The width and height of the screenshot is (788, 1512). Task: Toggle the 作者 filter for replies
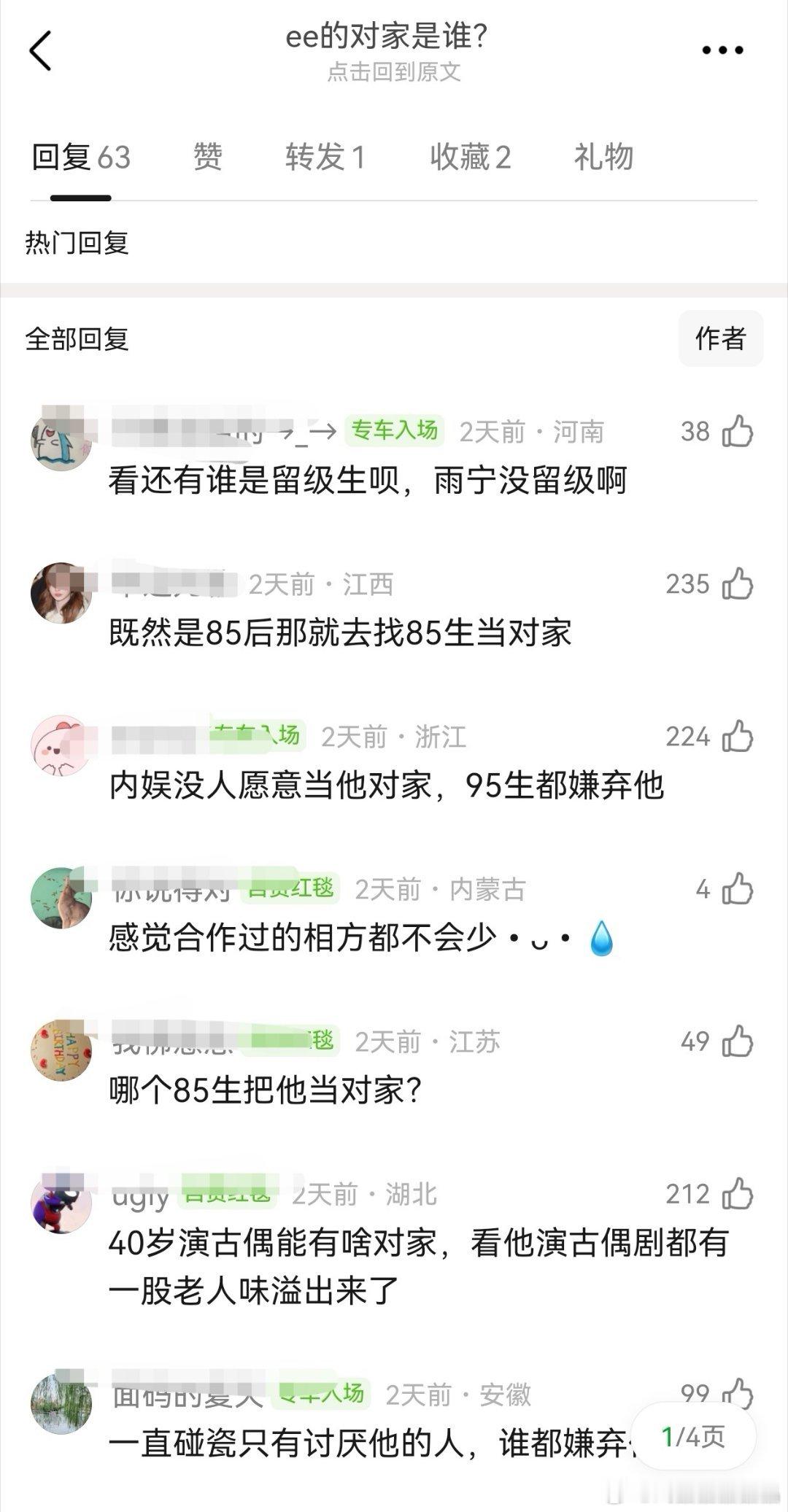tap(719, 338)
